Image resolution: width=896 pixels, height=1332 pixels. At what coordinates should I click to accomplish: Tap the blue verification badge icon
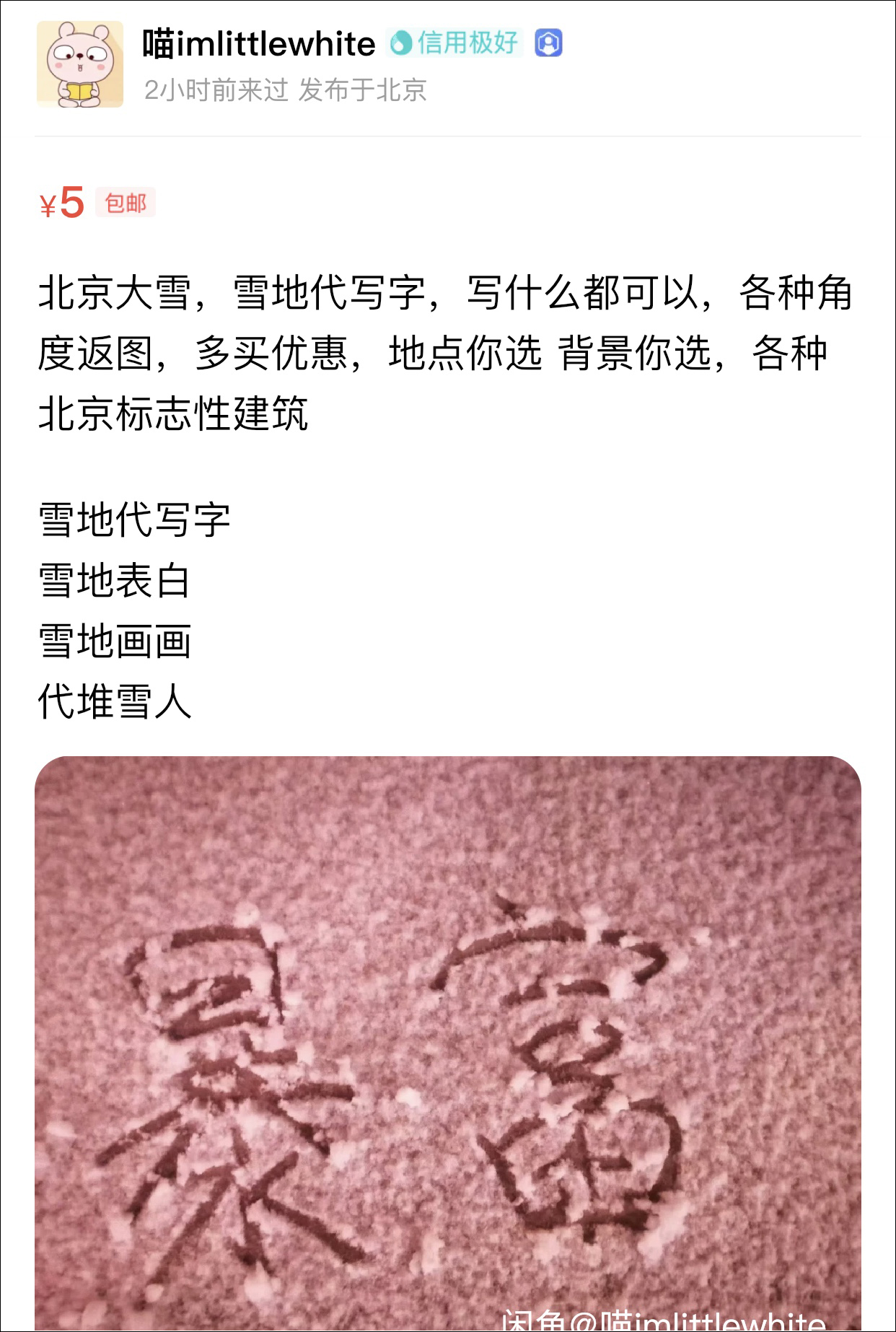coord(548,43)
